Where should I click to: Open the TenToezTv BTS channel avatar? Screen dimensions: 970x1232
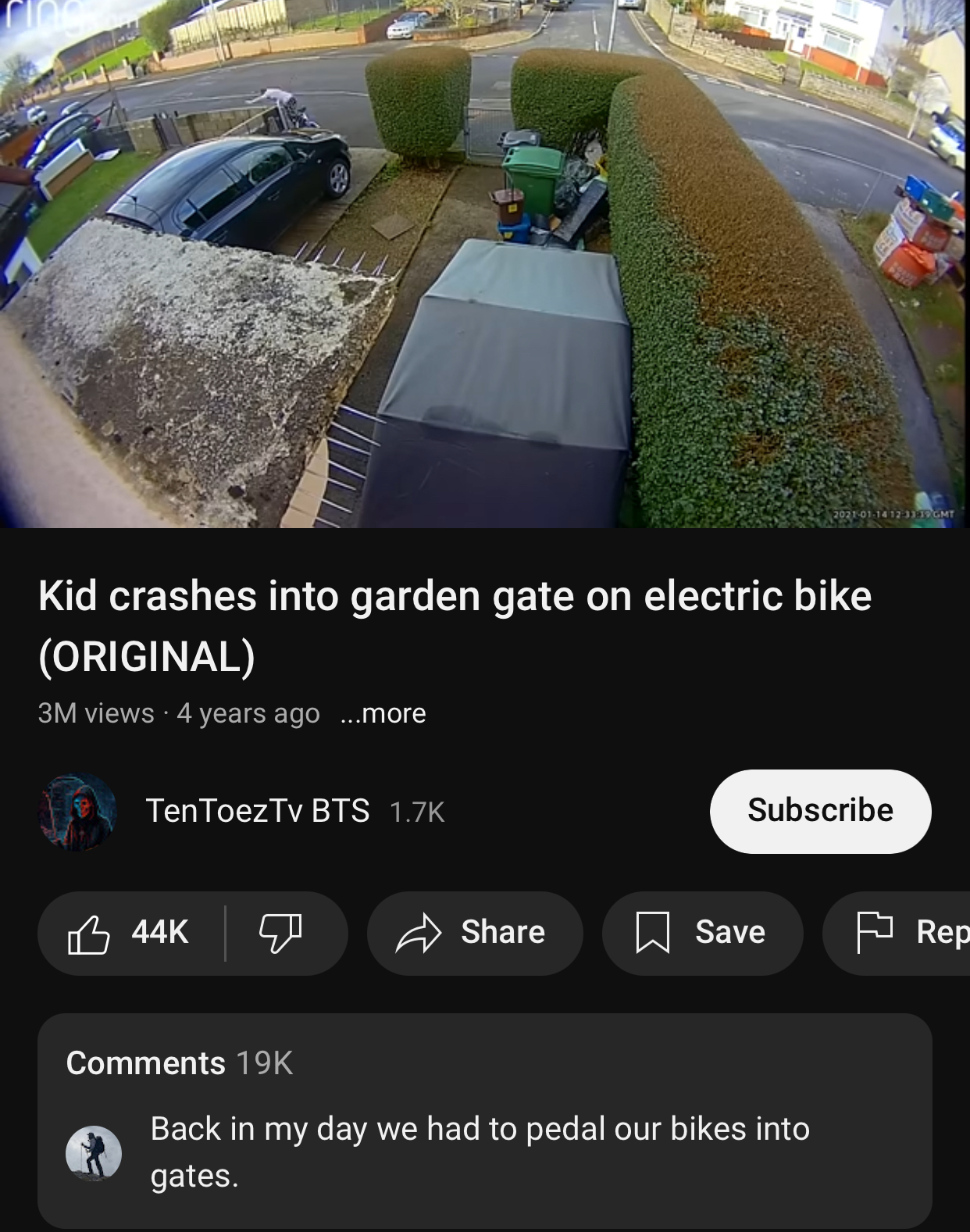pyautogui.click(x=77, y=812)
